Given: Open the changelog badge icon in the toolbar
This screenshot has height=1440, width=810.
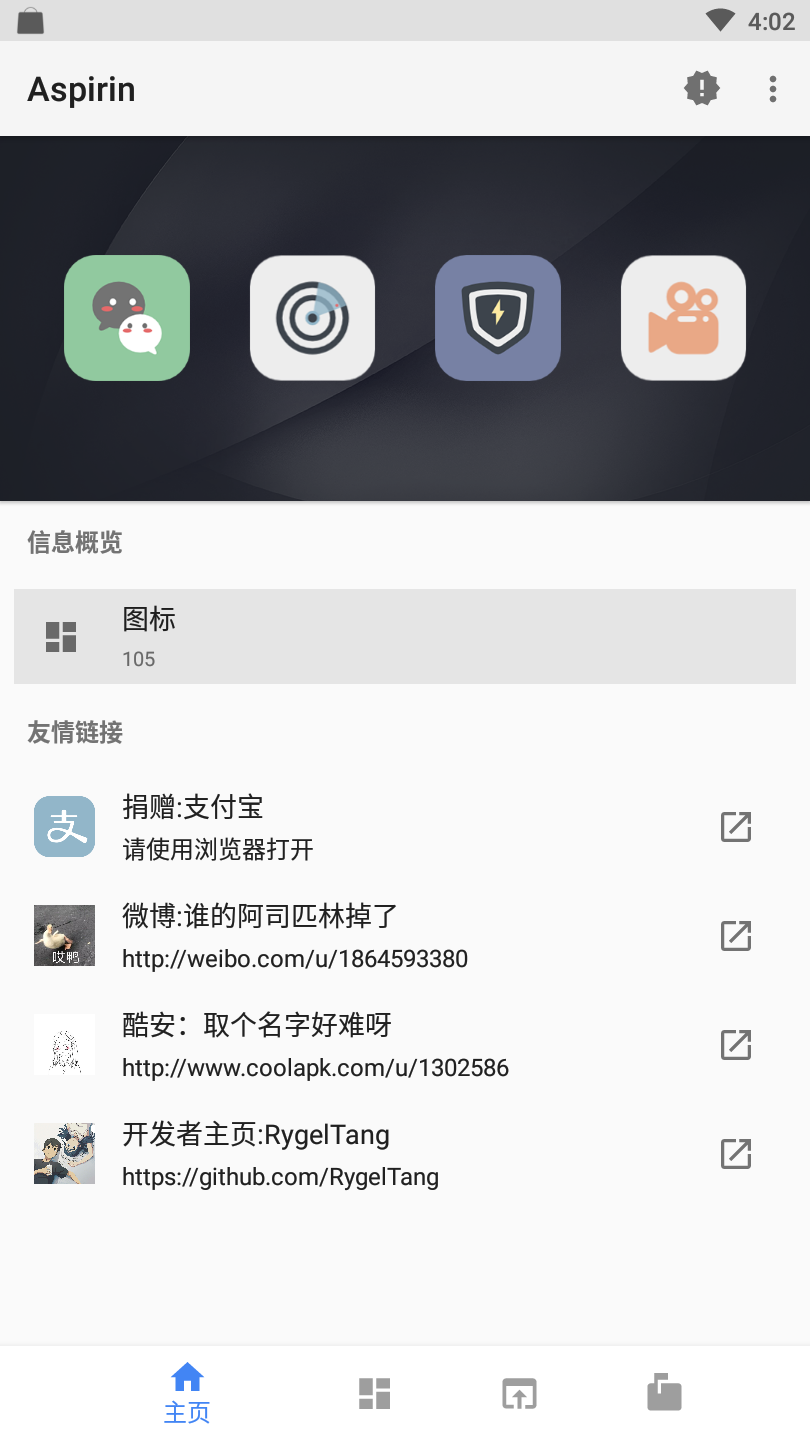Looking at the screenshot, I should click(701, 88).
